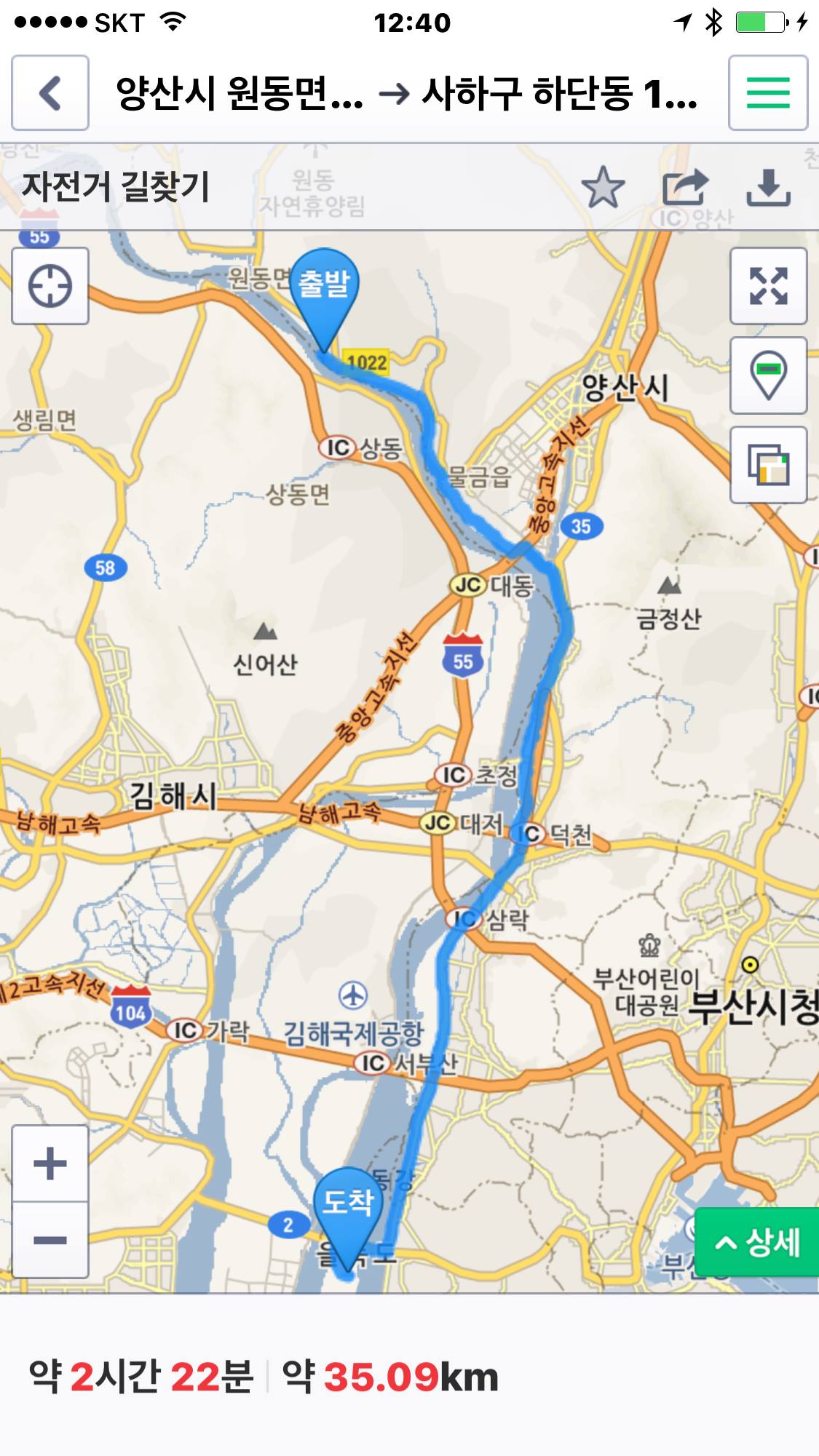Zoom out on the map
Screen dimensions: 819x1456
click(50, 1240)
